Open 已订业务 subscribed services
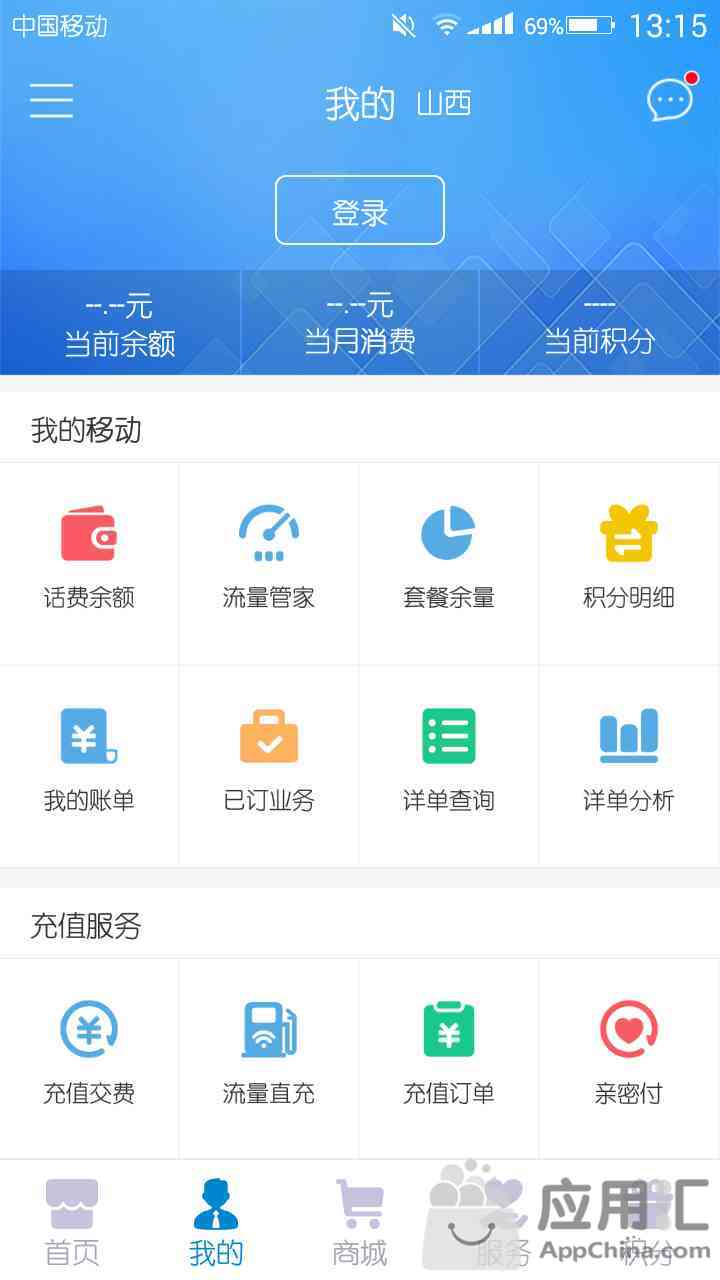Viewport: 720px width, 1280px height. pos(269,762)
